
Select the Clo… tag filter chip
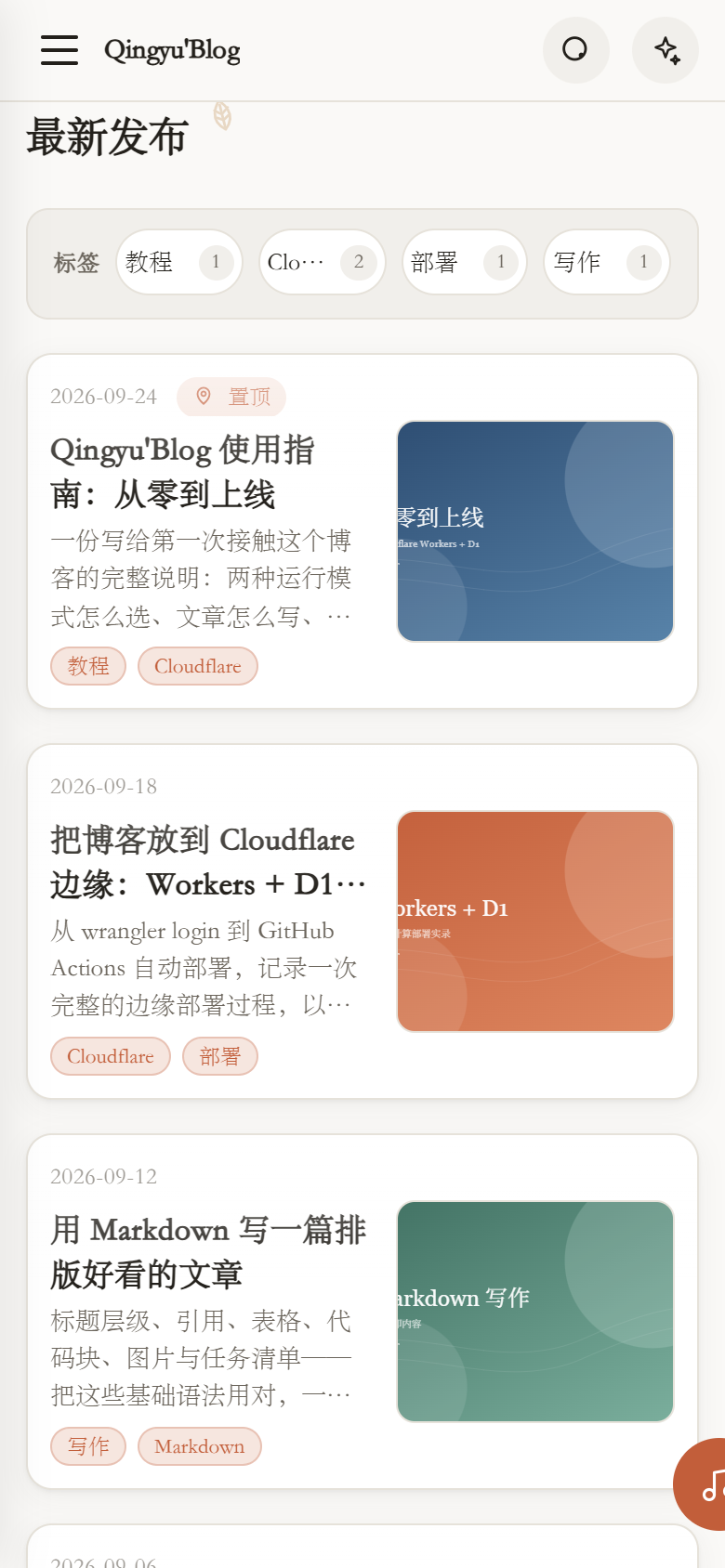click(x=323, y=262)
